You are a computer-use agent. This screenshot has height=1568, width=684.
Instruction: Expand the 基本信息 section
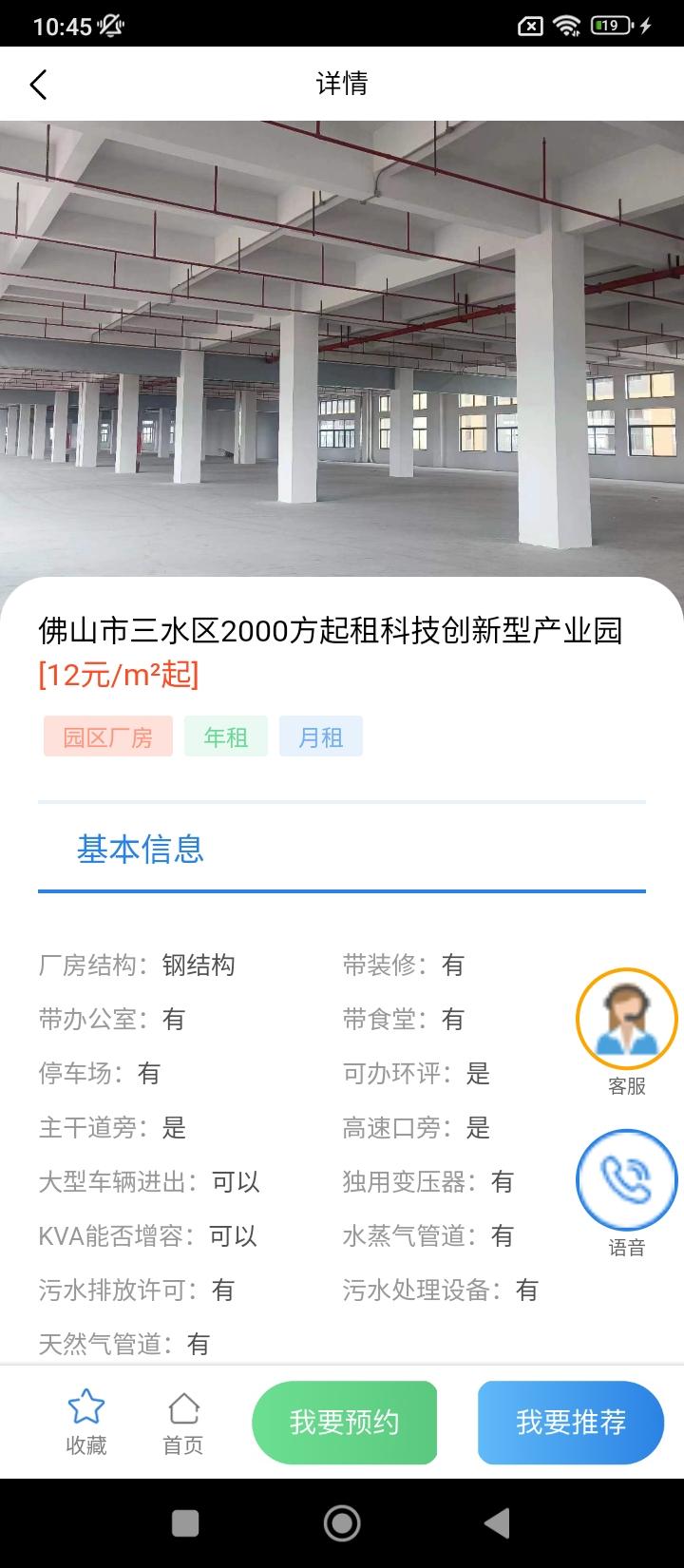[141, 851]
